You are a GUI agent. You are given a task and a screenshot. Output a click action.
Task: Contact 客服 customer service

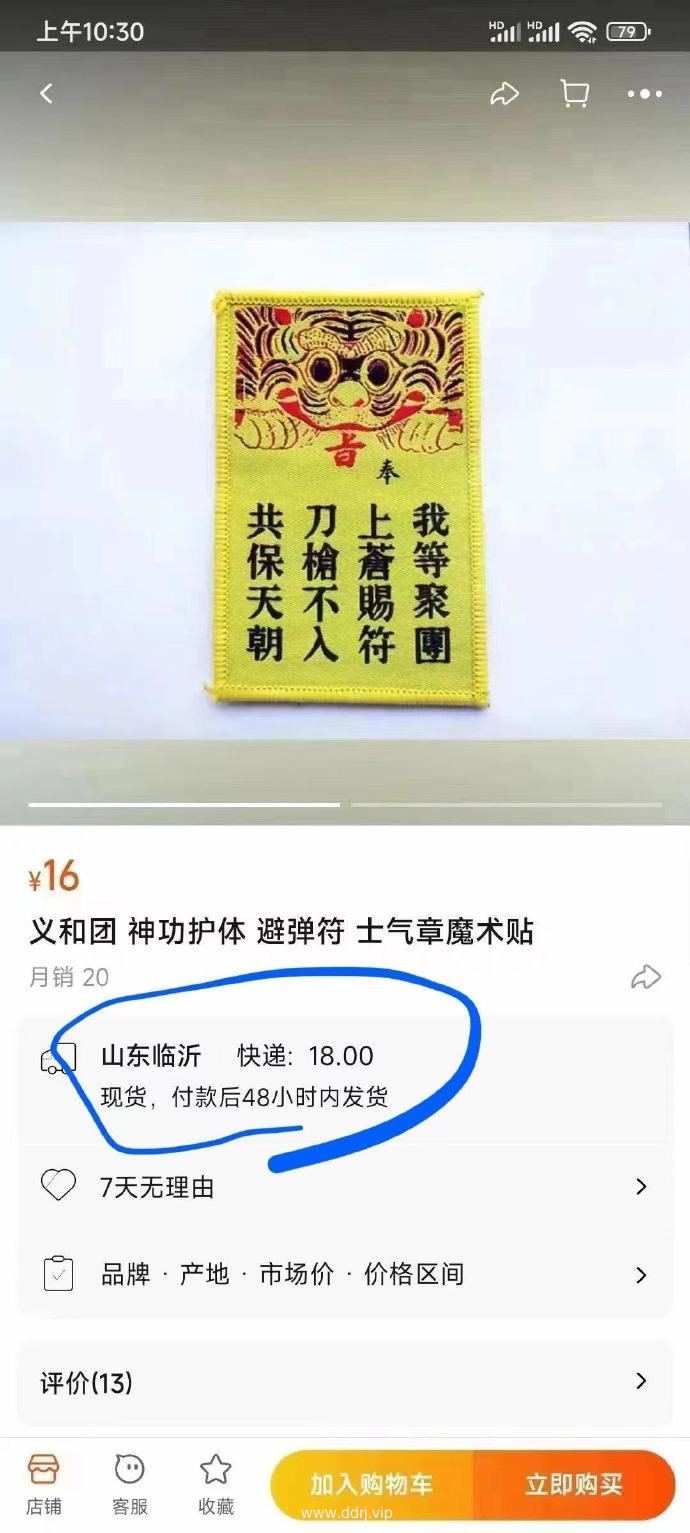pos(130,1484)
